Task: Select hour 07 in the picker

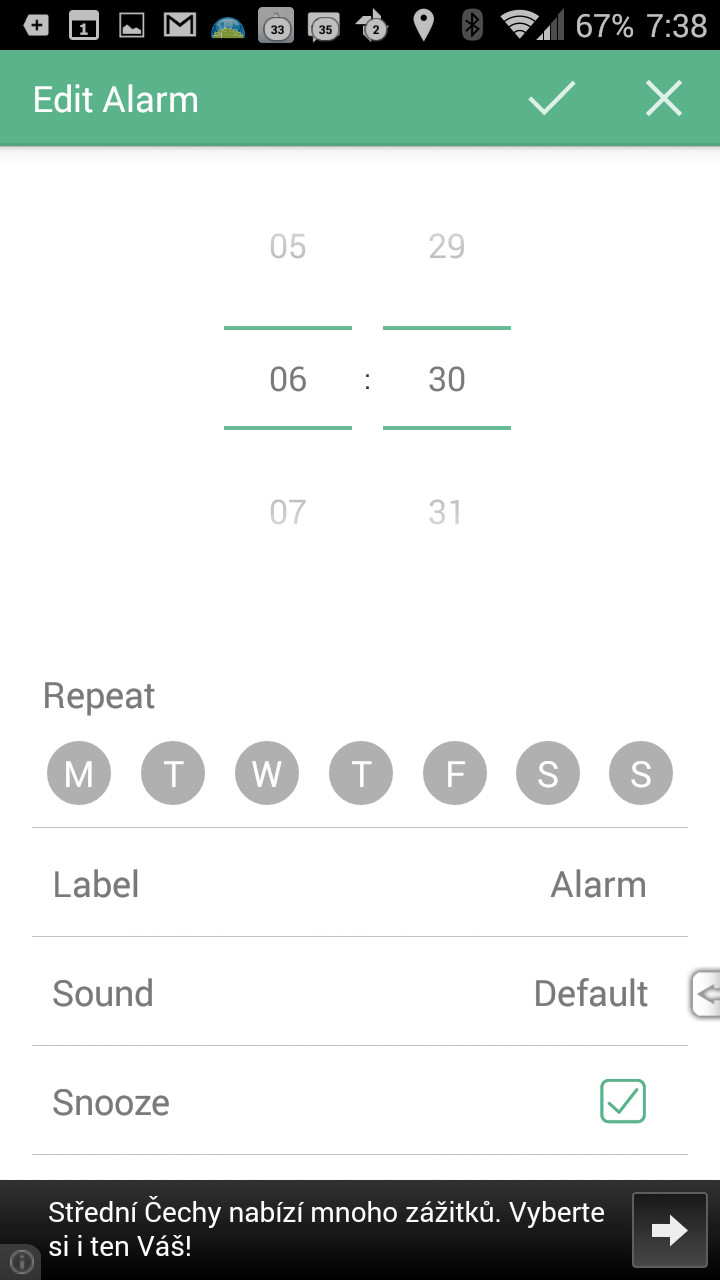Action: pyautogui.click(x=288, y=512)
